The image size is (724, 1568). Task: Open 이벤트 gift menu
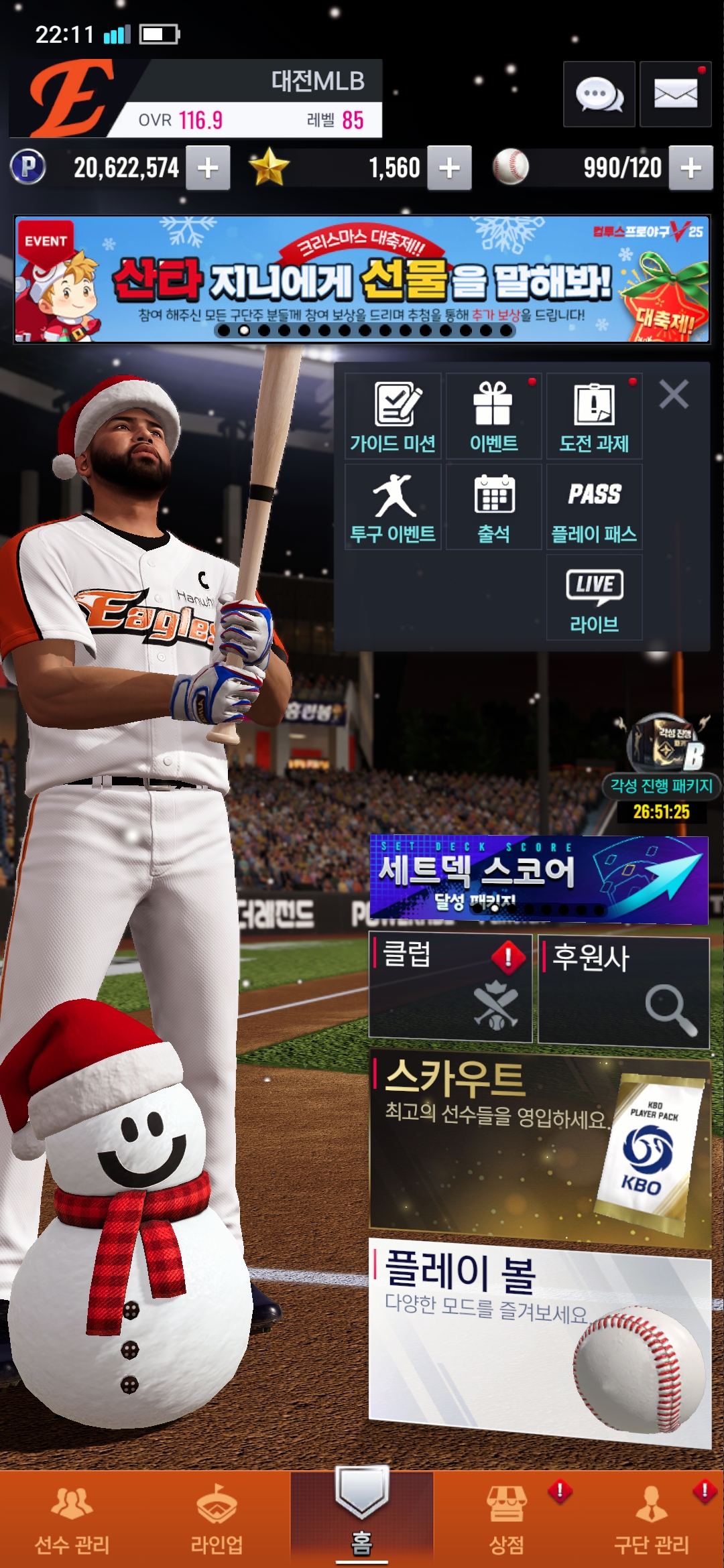[x=493, y=416]
